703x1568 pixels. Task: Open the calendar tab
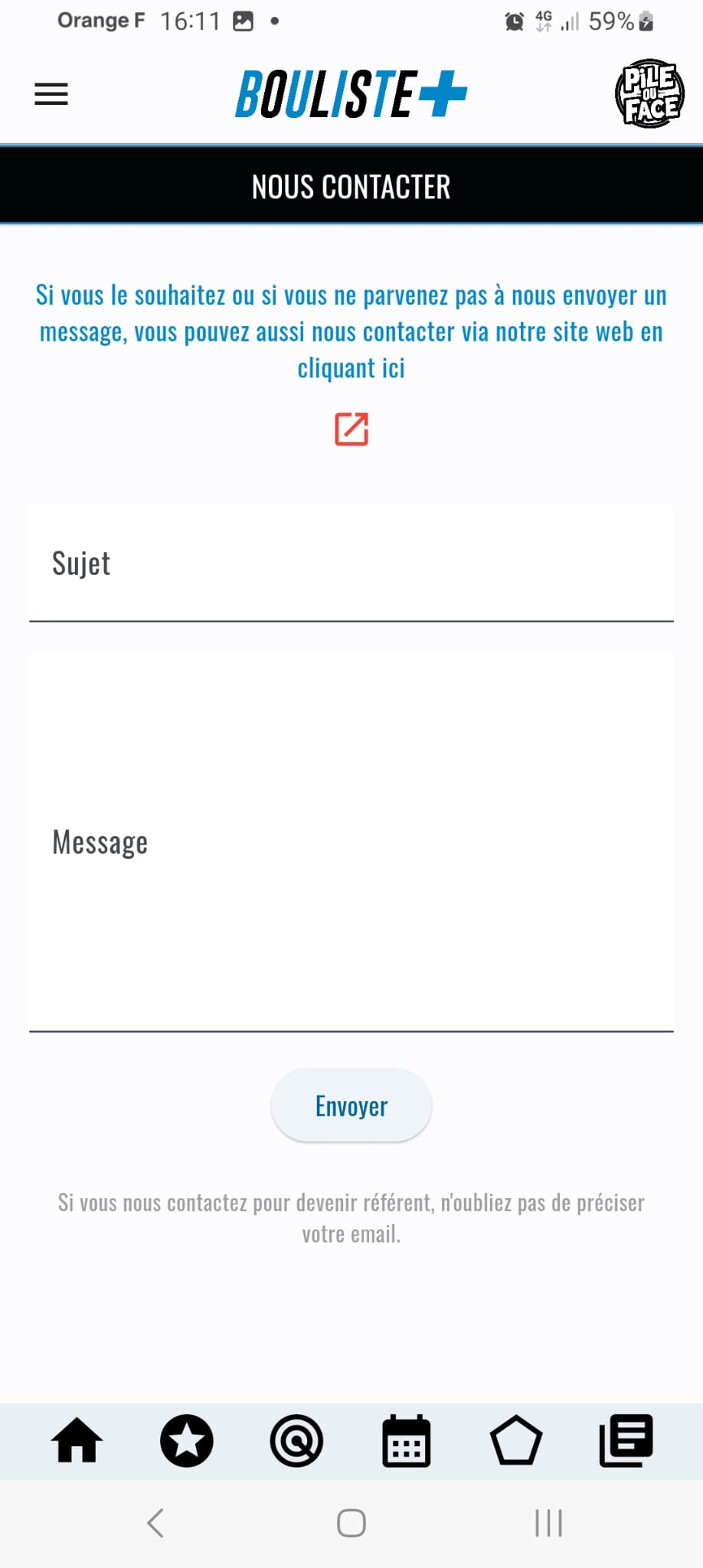(x=407, y=1440)
